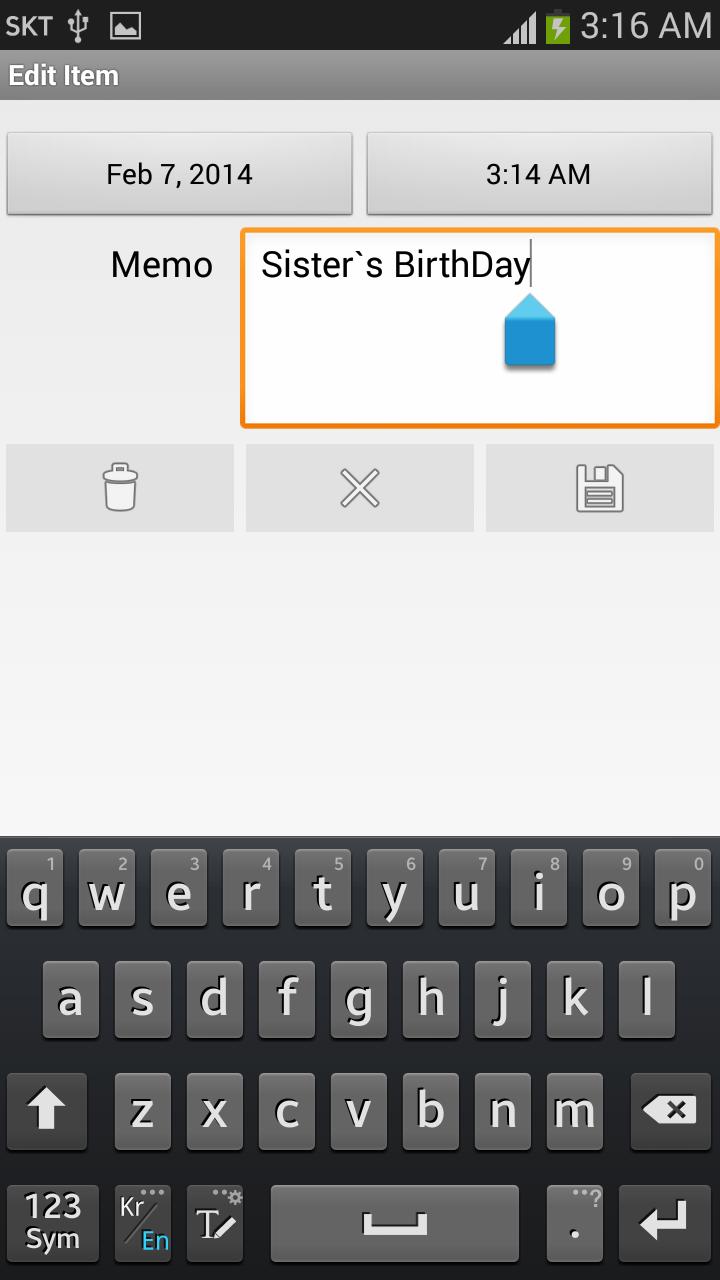Switch keyboard to 123 Sym layout

pyautogui.click(x=53, y=1223)
